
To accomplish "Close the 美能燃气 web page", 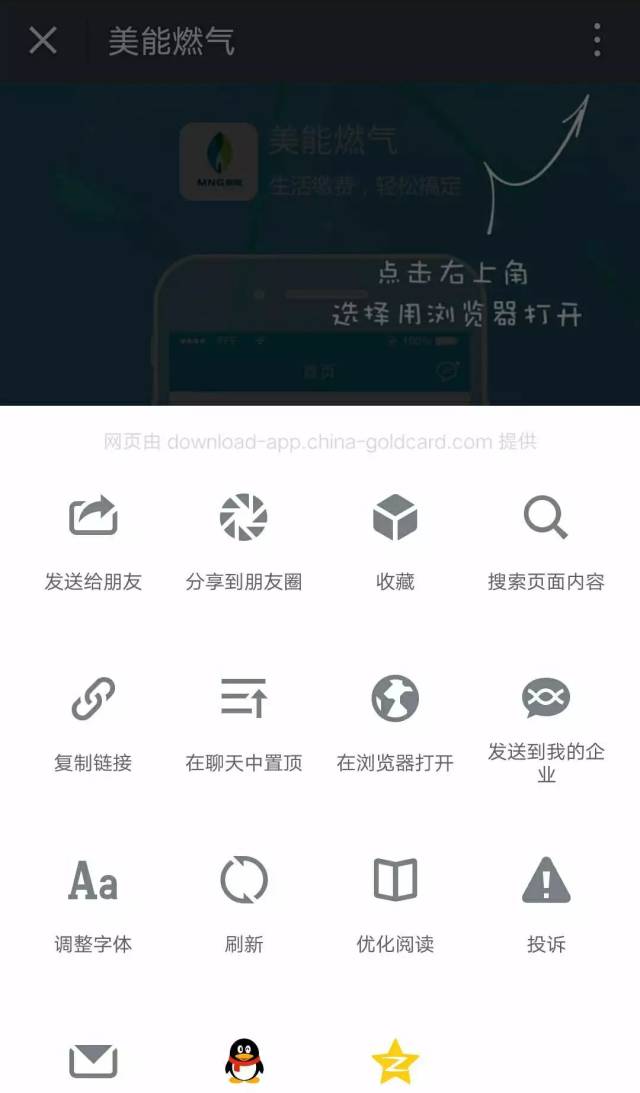I will point(43,41).
